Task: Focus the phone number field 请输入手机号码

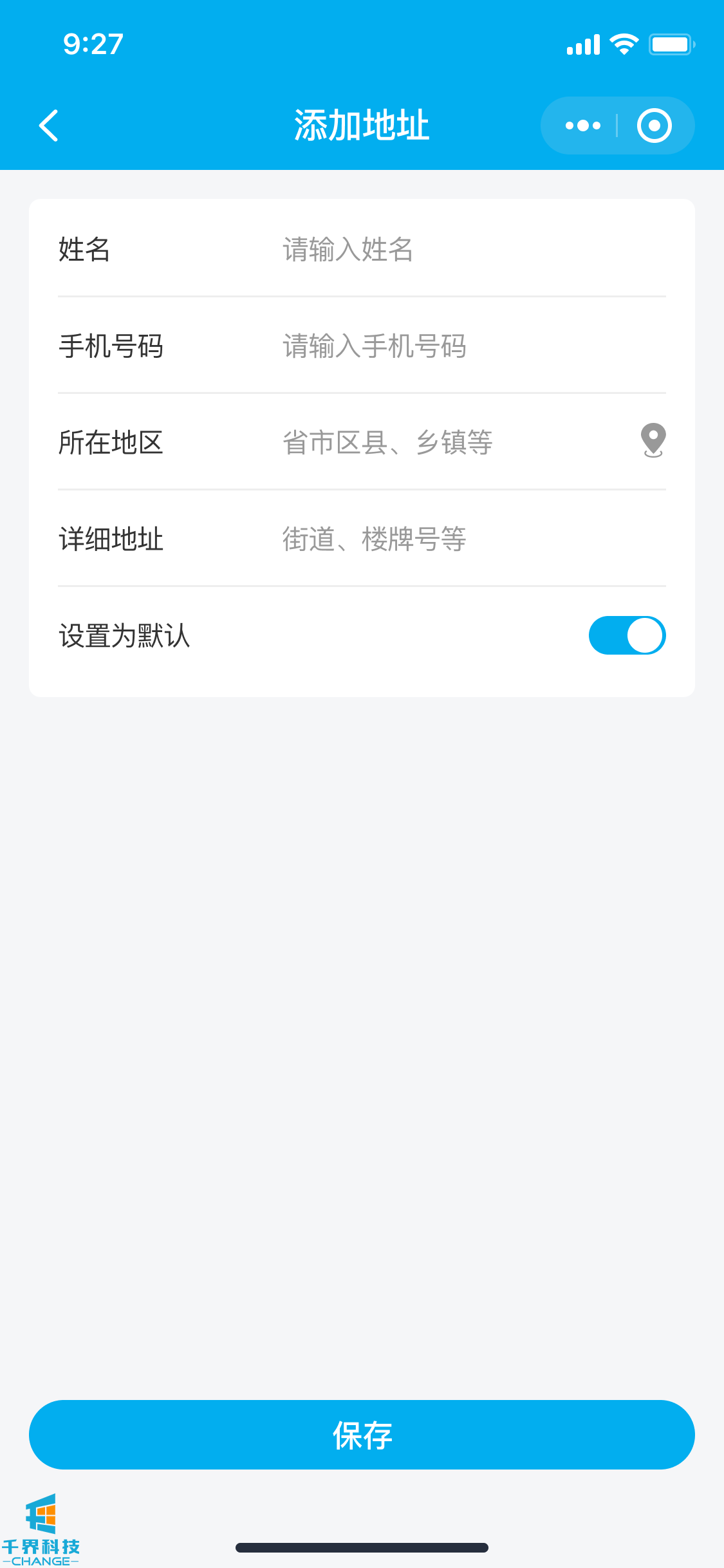Action: pyautogui.click(x=450, y=346)
